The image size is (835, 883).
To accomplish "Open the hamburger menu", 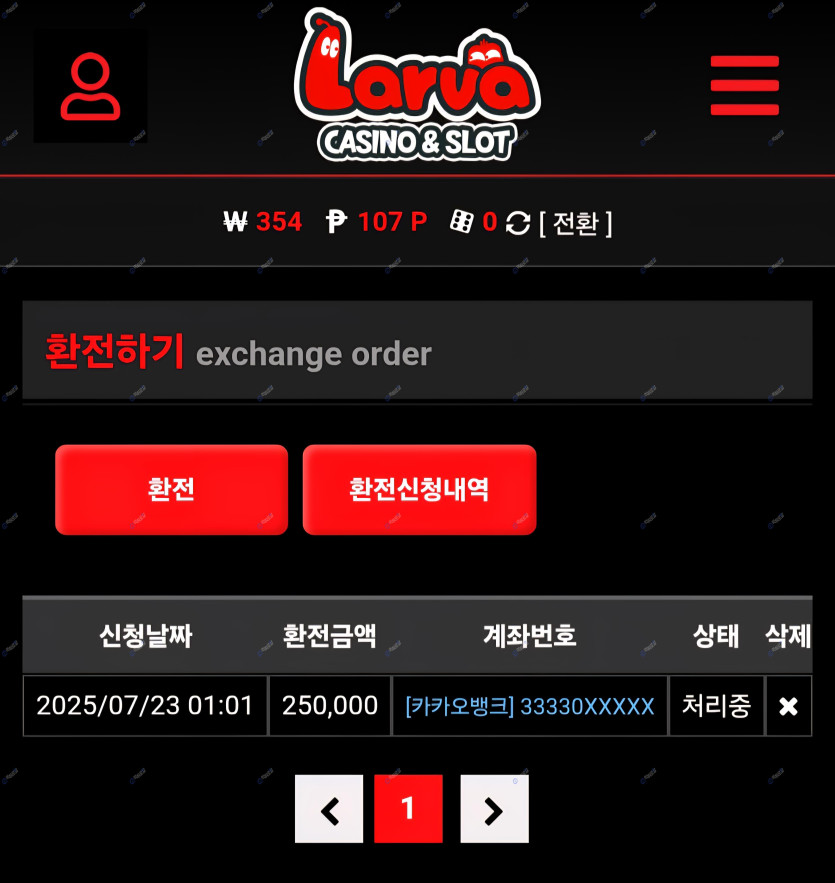I will click(x=744, y=86).
